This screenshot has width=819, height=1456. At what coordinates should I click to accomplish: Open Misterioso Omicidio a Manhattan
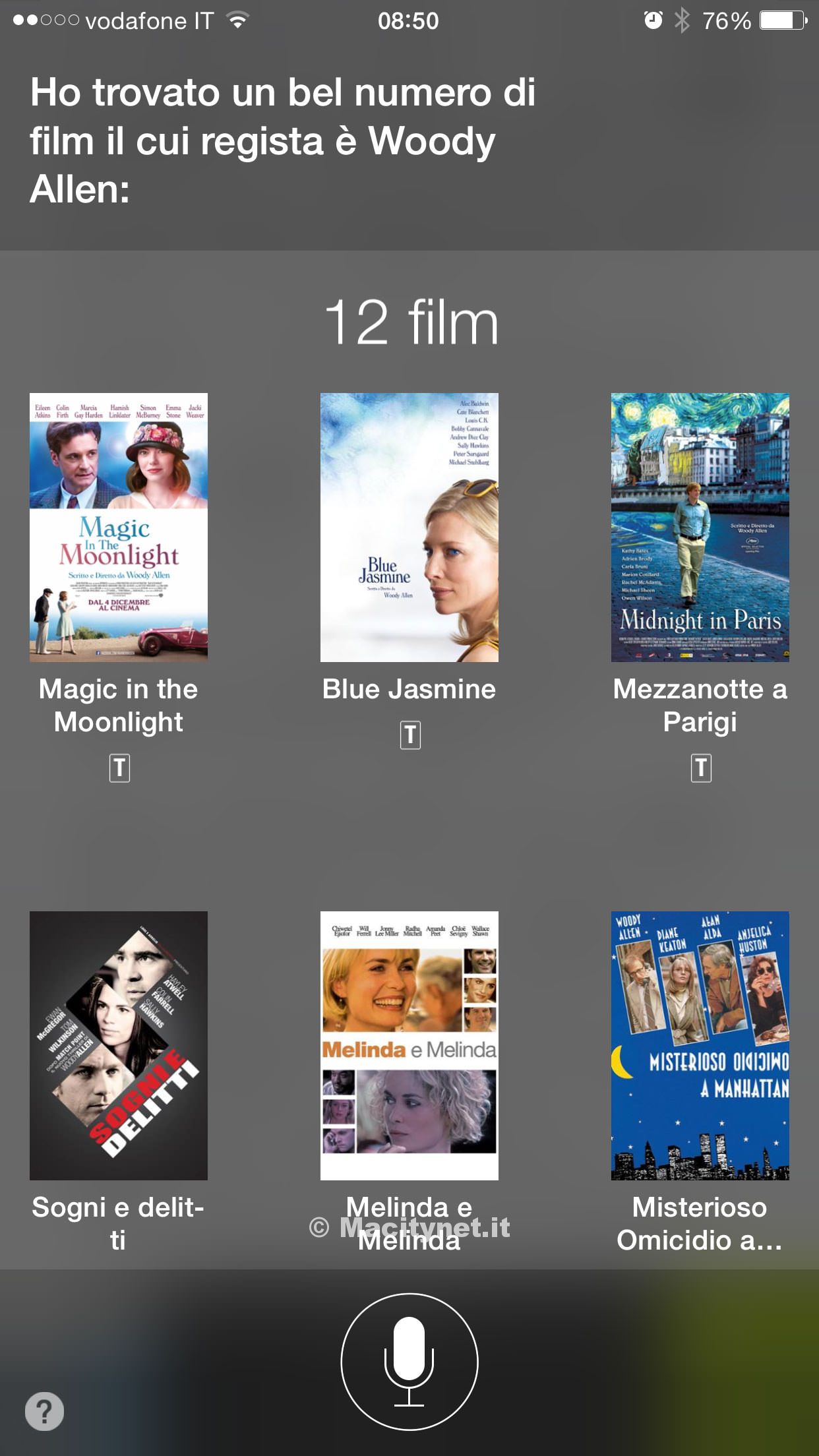700,1046
